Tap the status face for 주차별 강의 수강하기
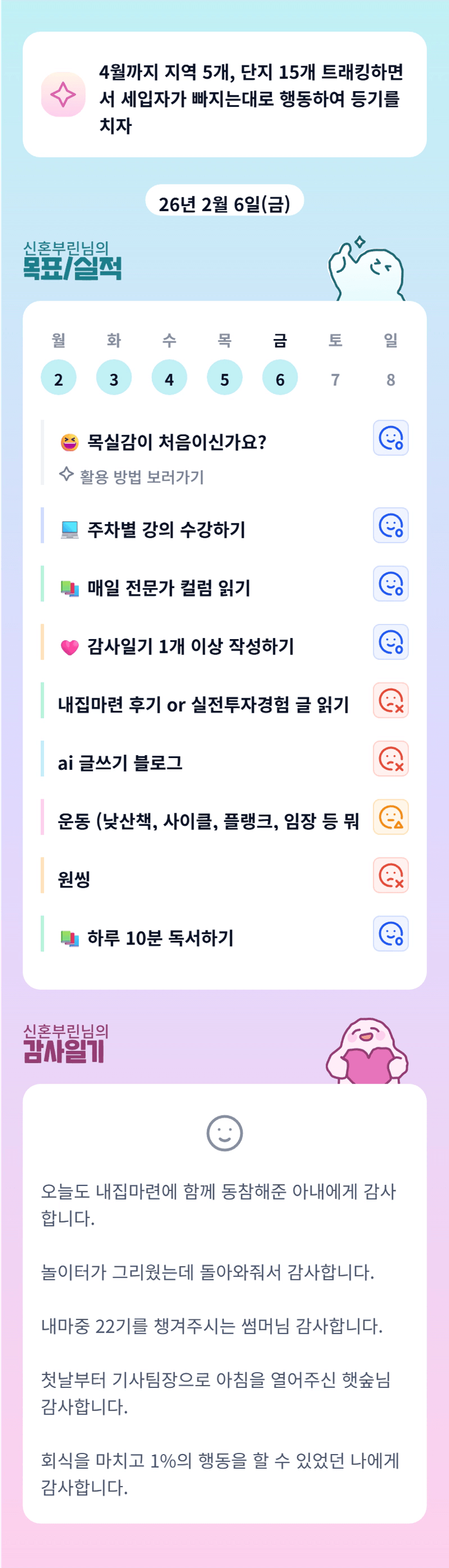The width and height of the screenshot is (449, 1568). point(390,525)
